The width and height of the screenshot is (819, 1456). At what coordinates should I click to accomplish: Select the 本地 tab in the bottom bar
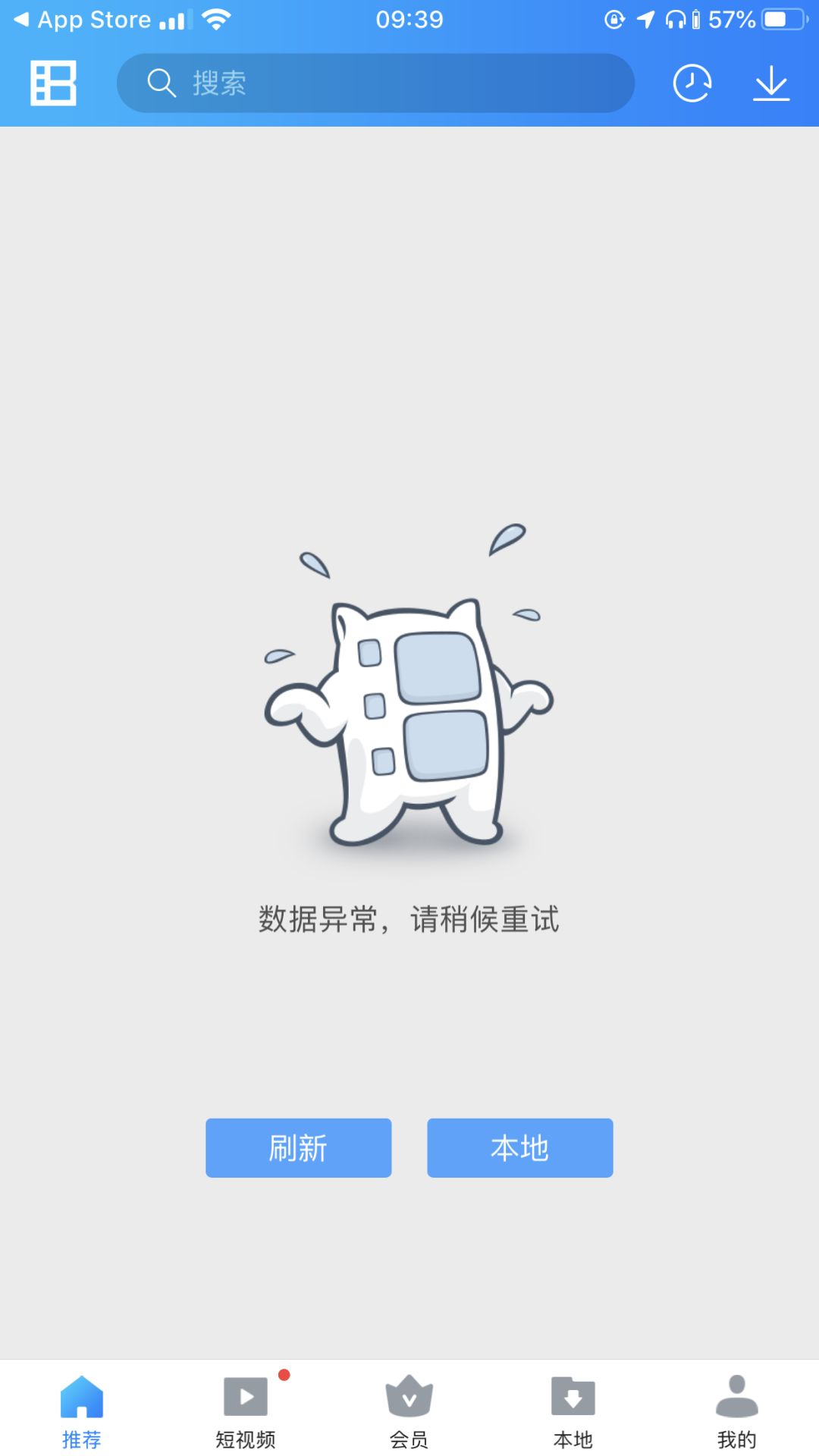click(573, 1411)
